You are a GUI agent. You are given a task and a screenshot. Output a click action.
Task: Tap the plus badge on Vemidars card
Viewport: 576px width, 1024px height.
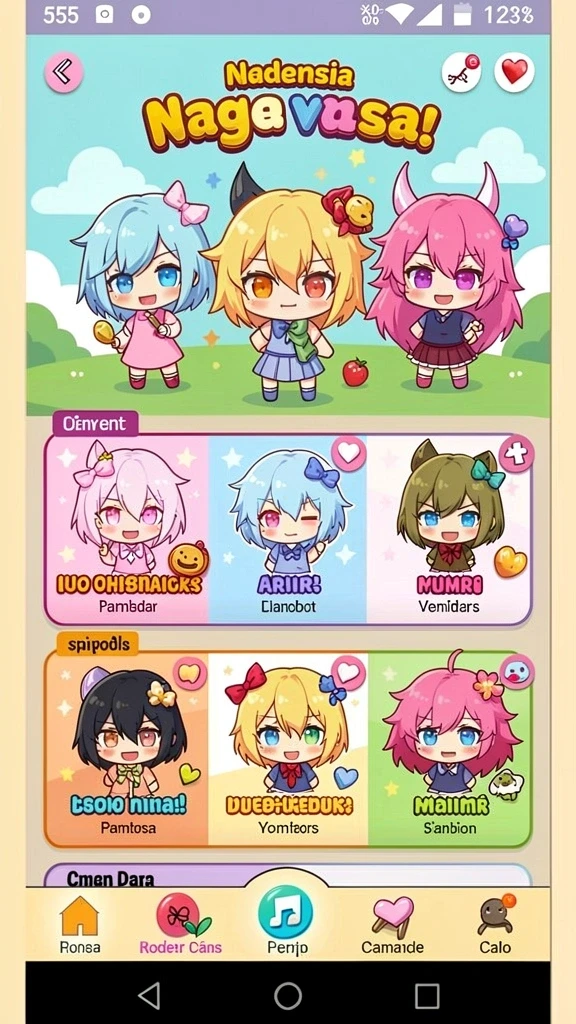(516, 453)
